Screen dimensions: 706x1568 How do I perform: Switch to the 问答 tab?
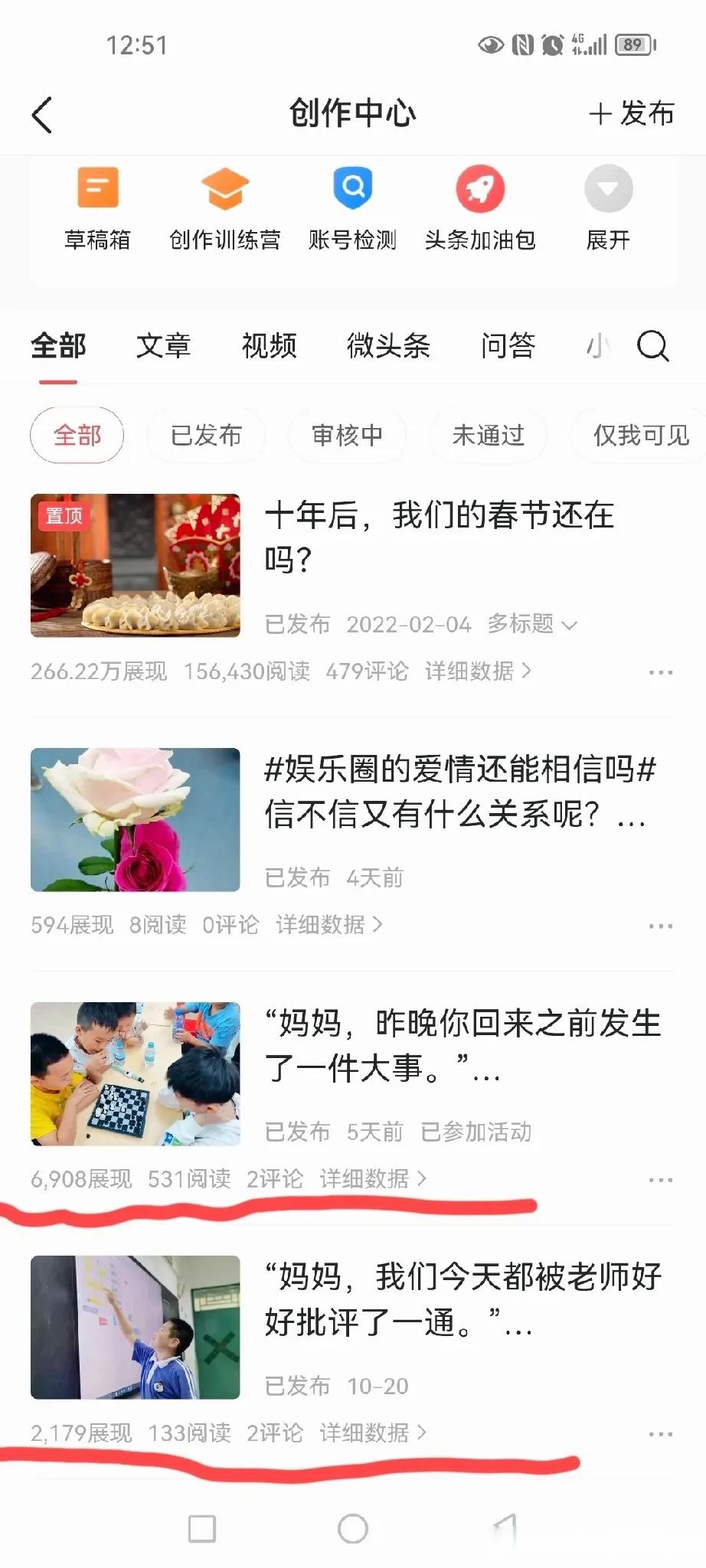pyautogui.click(x=508, y=346)
